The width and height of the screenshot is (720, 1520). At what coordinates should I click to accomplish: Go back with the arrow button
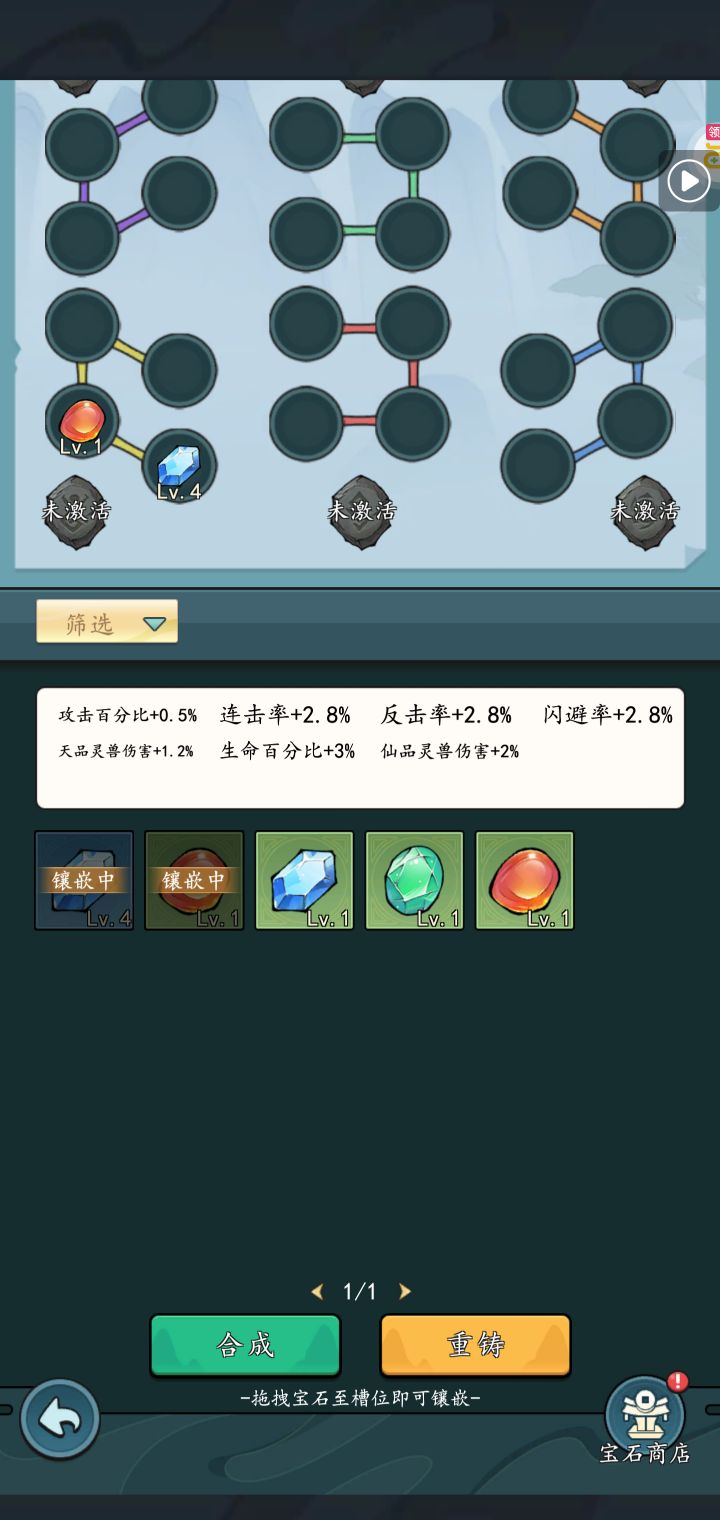point(60,1418)
